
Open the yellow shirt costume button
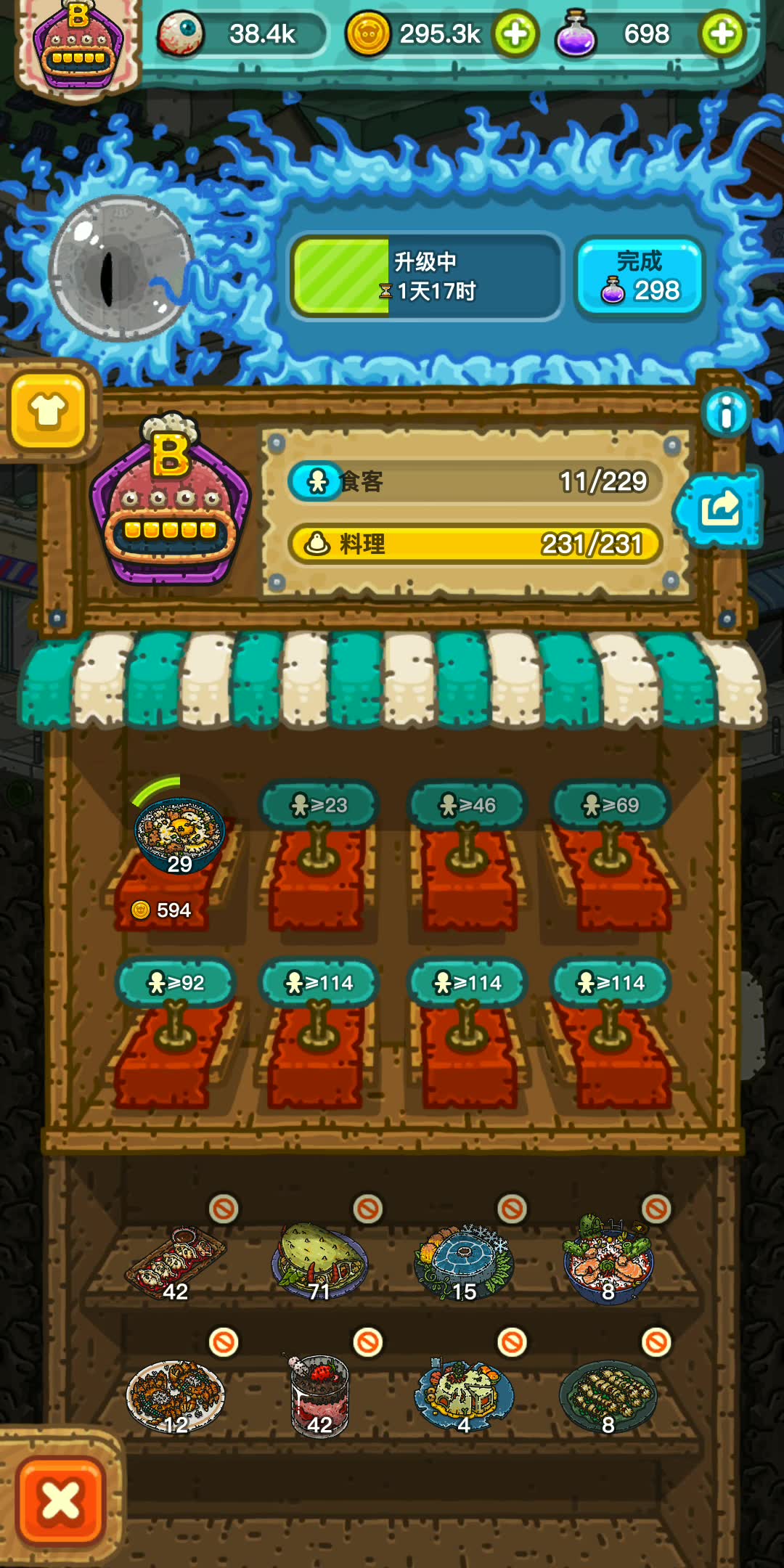tap(48, 411)
